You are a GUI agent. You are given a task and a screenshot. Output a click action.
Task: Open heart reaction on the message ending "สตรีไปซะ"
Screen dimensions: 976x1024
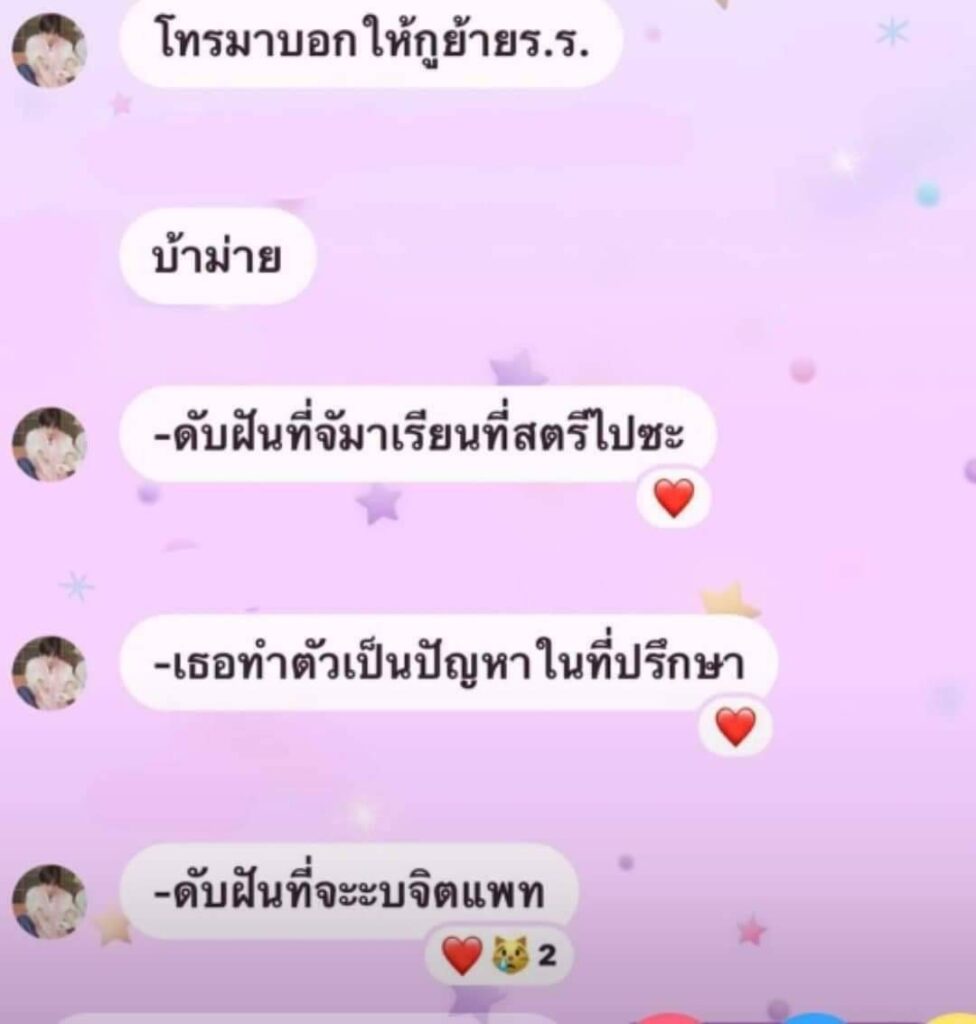[673, 497]
